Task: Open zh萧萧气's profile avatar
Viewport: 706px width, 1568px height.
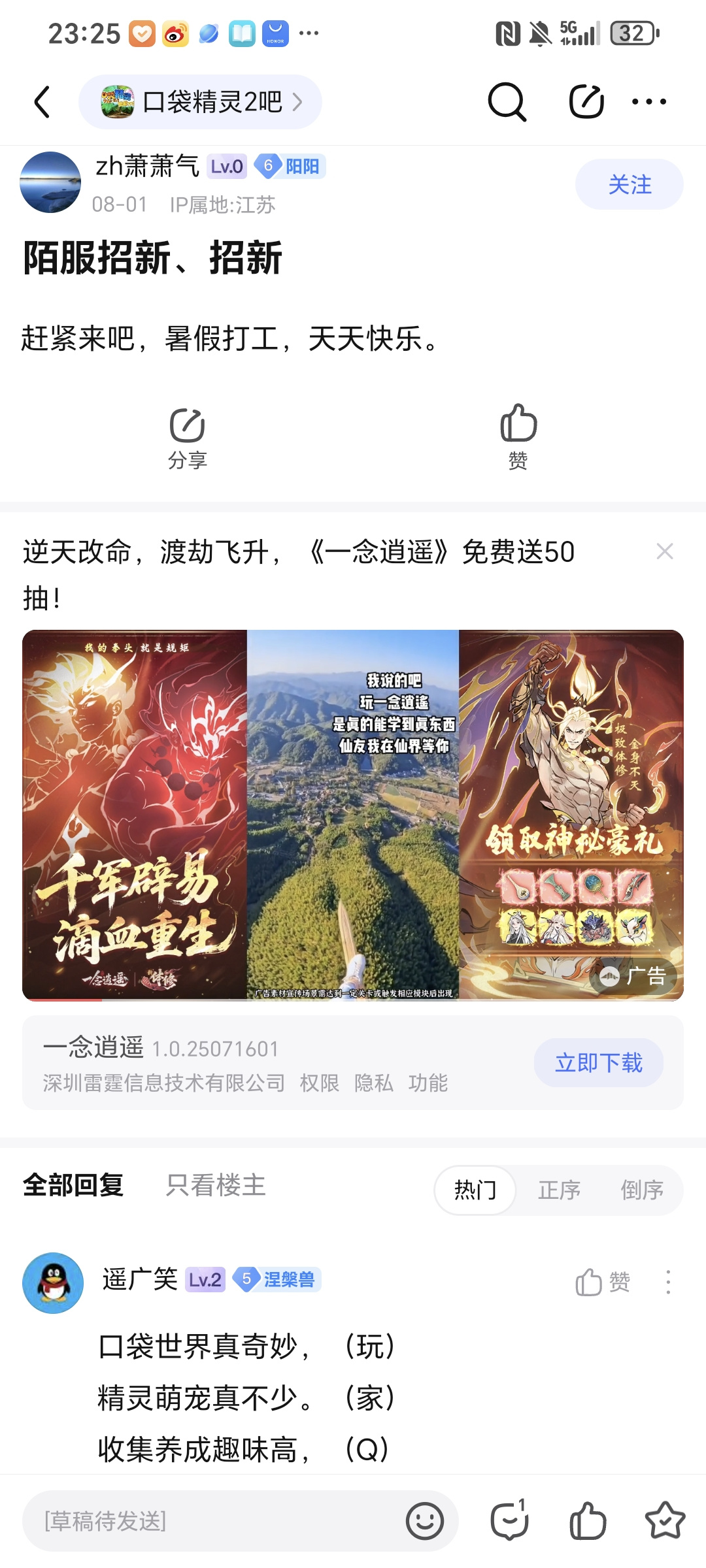Action: pyautogui.click(x=51, y=182)
